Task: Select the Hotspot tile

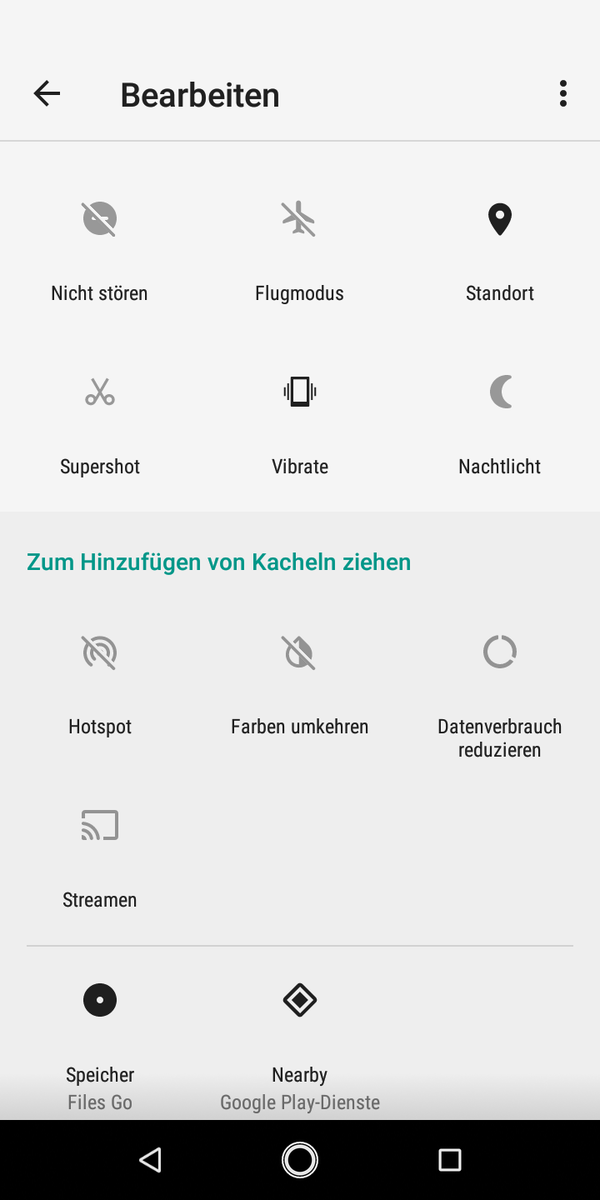Action: (100, 683)
